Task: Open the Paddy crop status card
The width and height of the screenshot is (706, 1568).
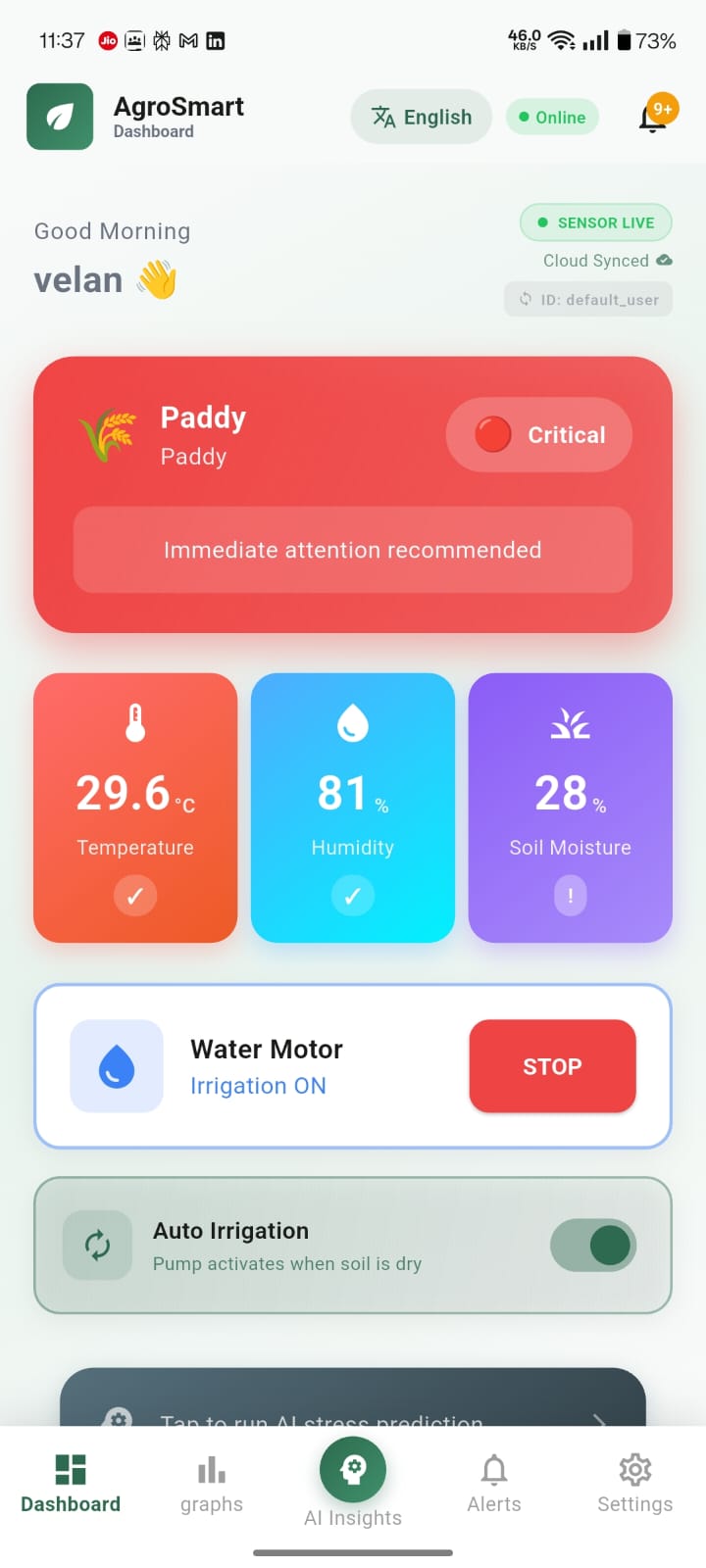Action: pos(353,495)
